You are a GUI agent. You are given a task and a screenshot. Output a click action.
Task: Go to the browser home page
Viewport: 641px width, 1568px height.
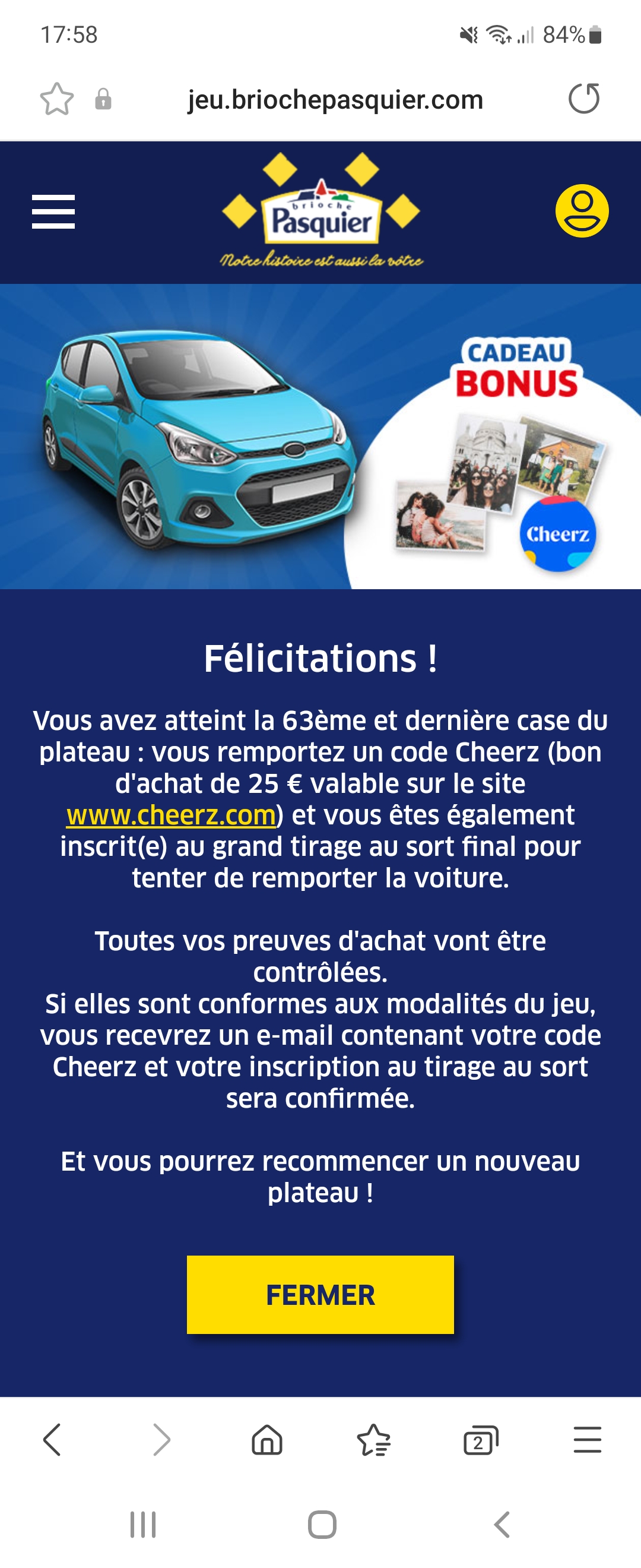(x=267, y=1440)
